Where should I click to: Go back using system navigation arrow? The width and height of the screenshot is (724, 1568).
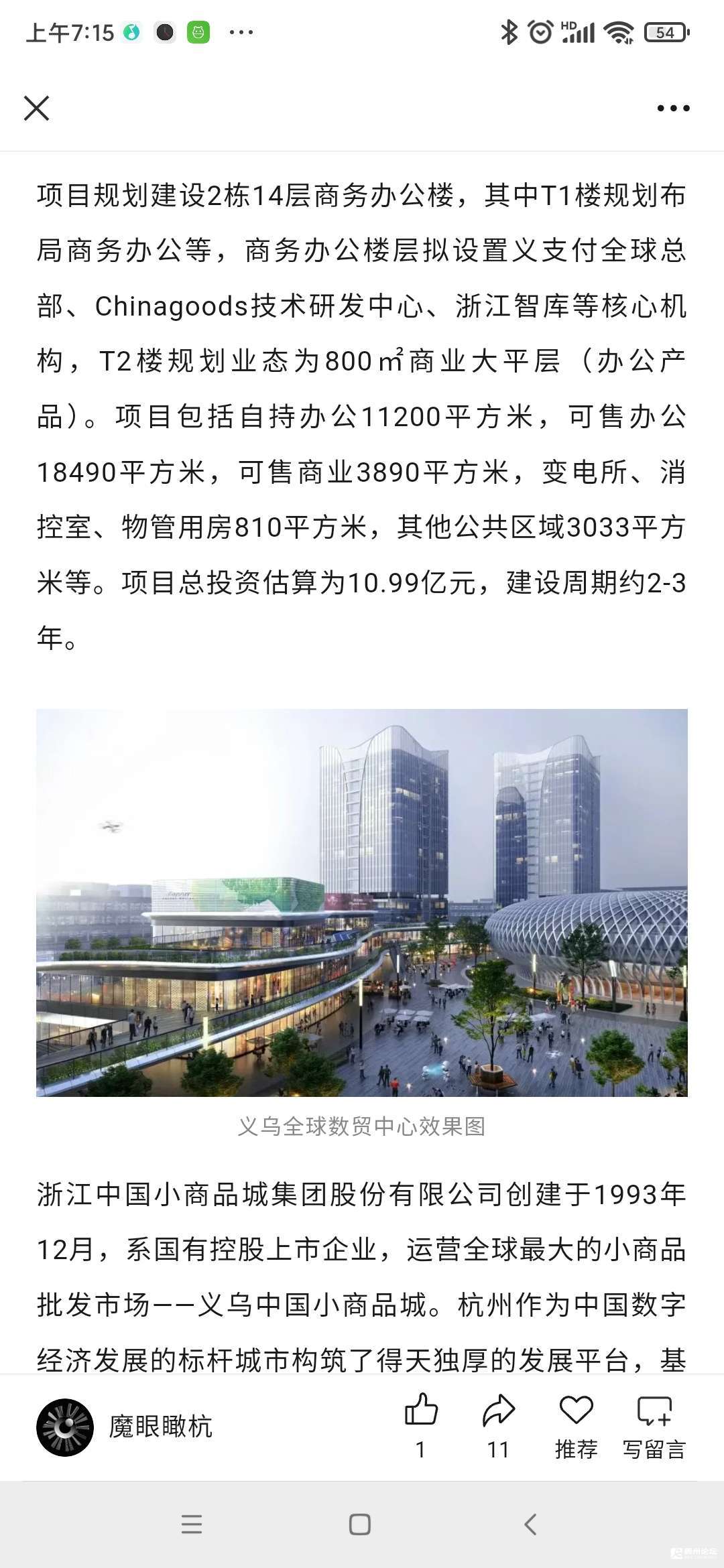tap(530, 1524)
